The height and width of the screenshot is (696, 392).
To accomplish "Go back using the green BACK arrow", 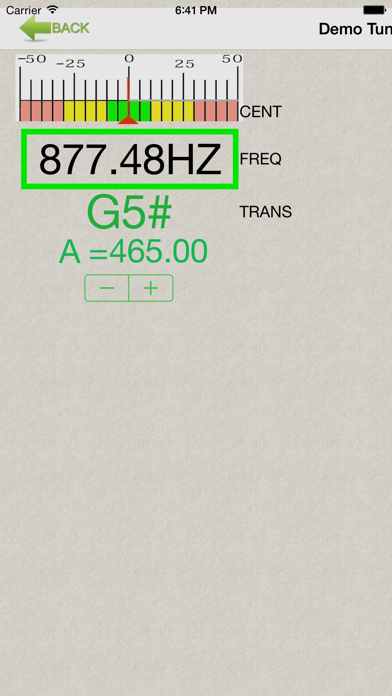I will click(54, 28).
